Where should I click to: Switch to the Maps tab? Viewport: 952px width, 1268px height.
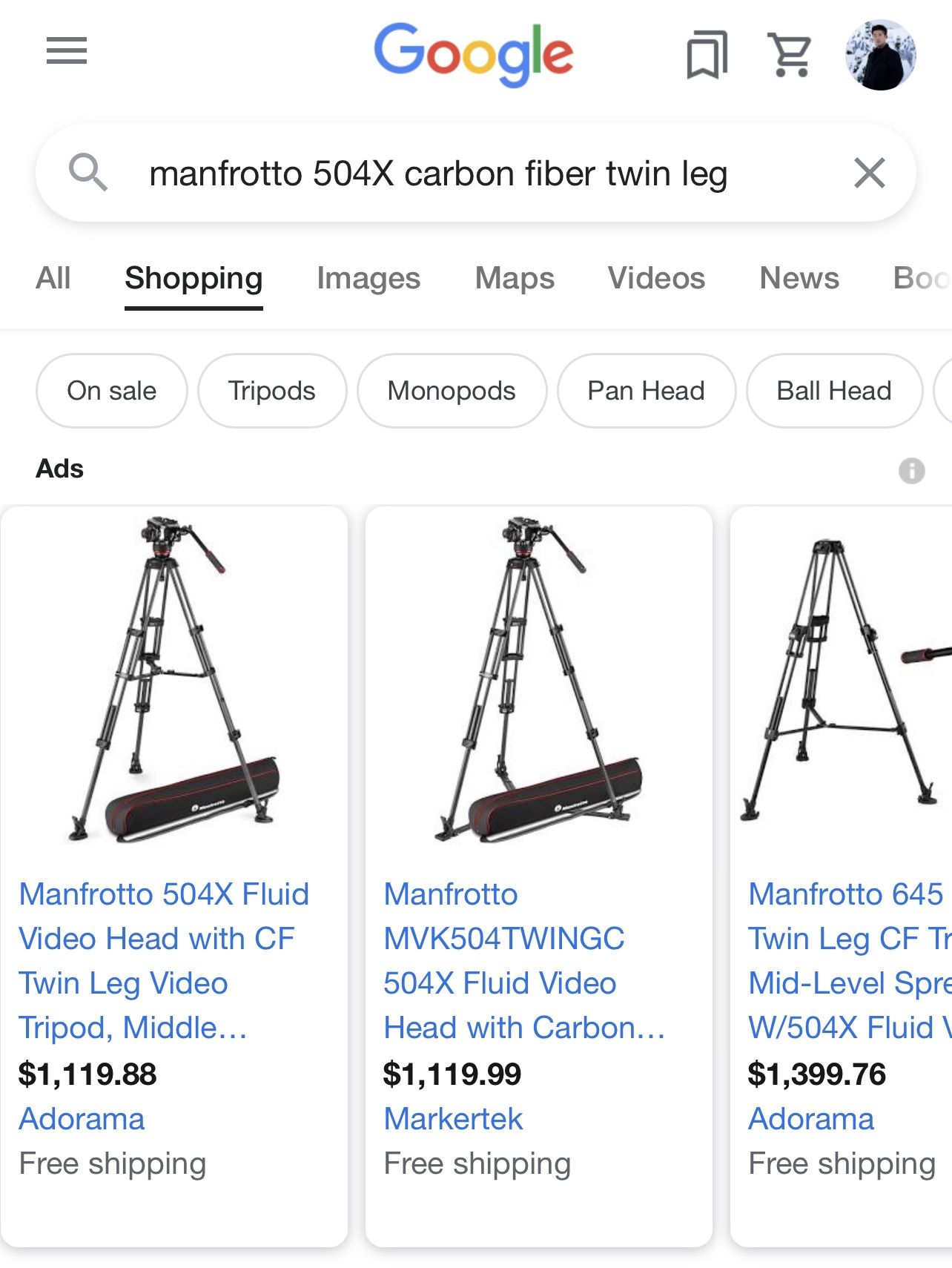pyautogui.click(x=515, y=279)
